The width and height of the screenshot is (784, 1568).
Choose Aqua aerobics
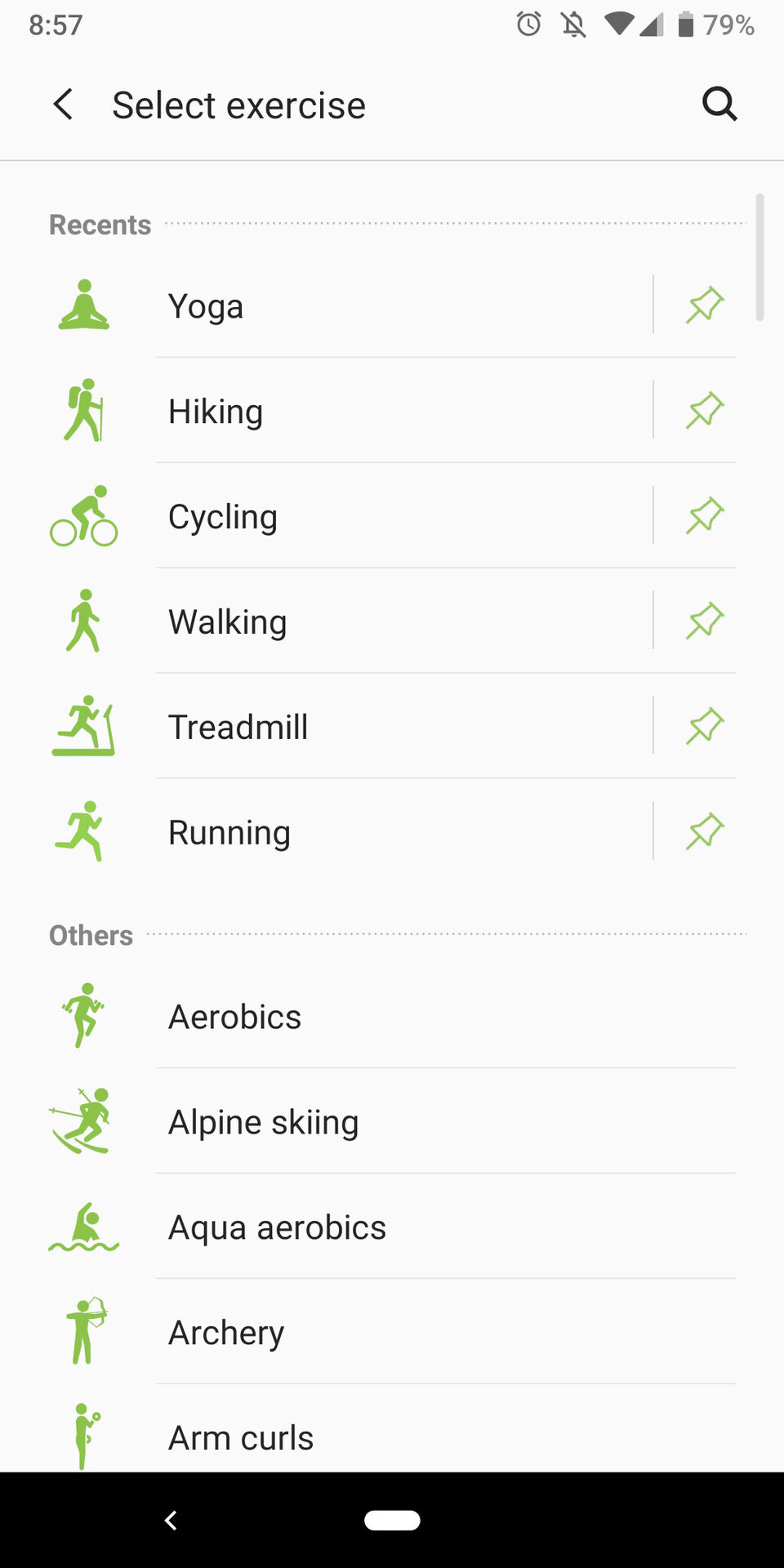(367, 1227)
